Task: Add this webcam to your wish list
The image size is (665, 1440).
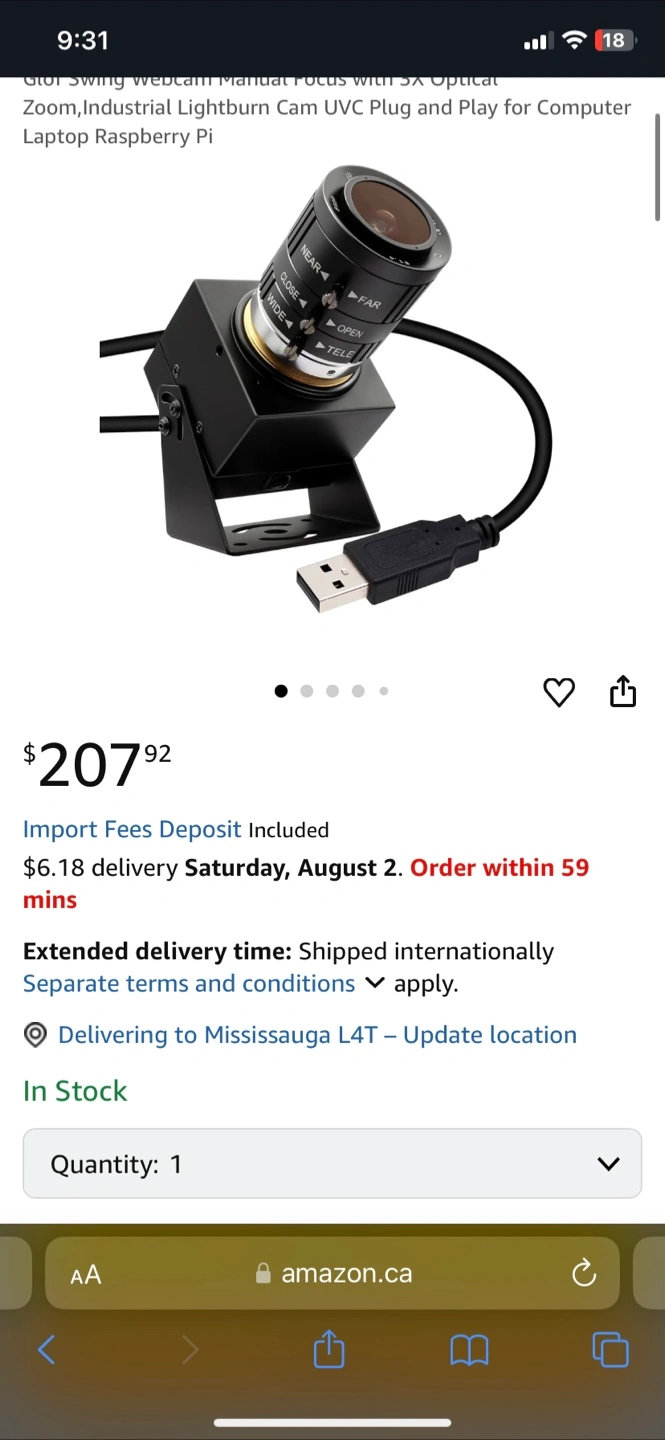Action: tap(559, 692)
